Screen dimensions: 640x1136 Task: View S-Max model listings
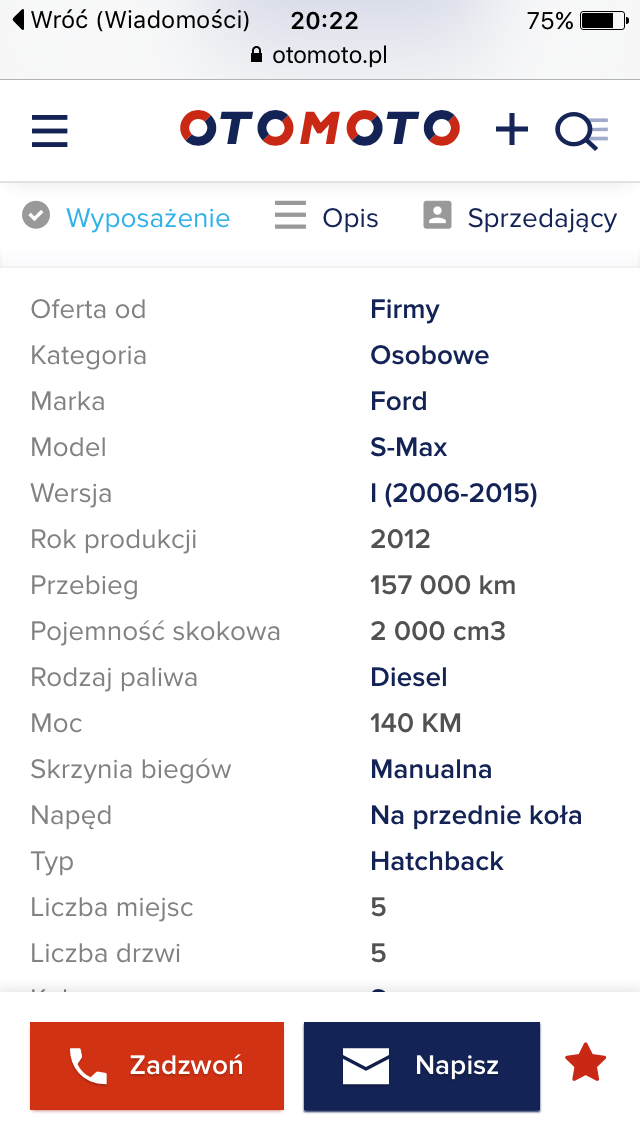click(x=409, y=447)
